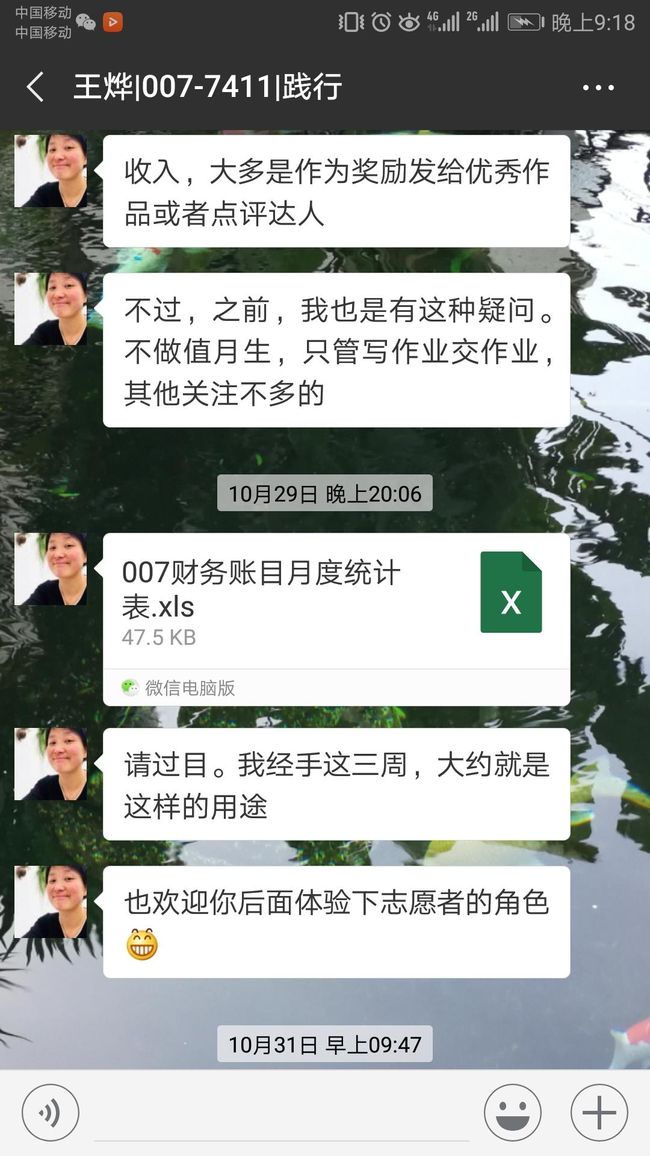
Task: Open the emoji sticker panel
Action: tap(513, 1113)
